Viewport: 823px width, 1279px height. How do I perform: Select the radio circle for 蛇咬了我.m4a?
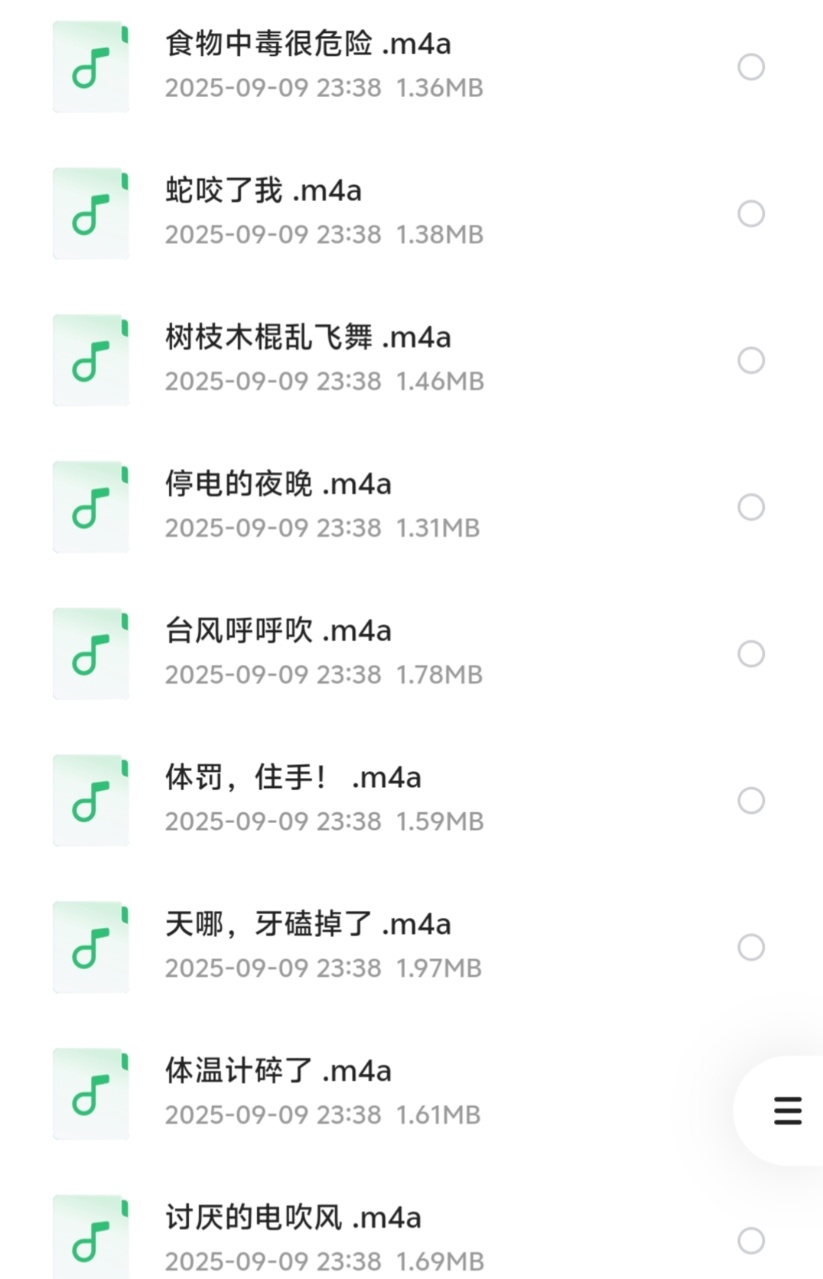pyautogui.click(x=751, y=214)
